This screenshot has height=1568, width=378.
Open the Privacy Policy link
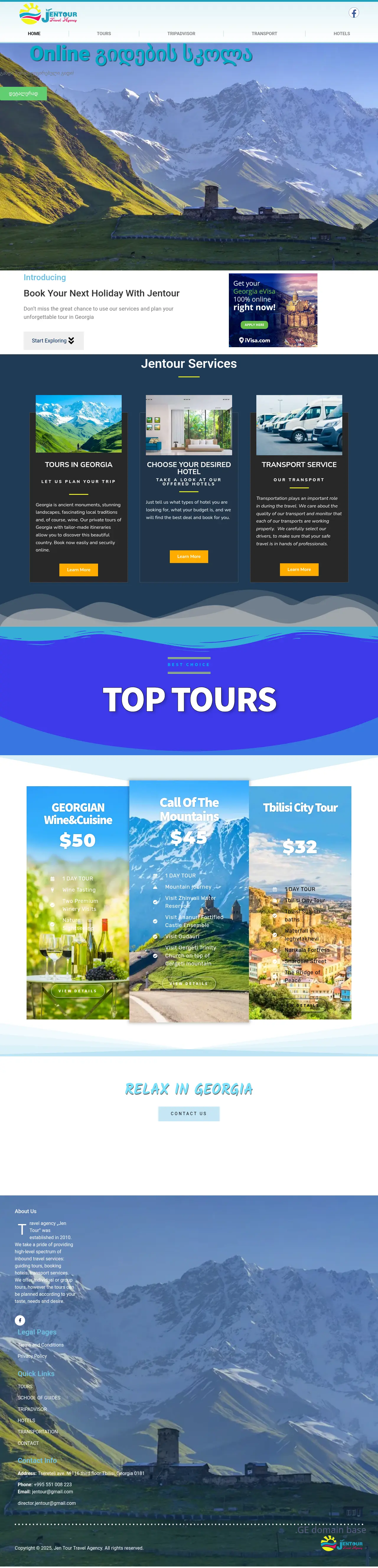click(x=32, y=1355)
